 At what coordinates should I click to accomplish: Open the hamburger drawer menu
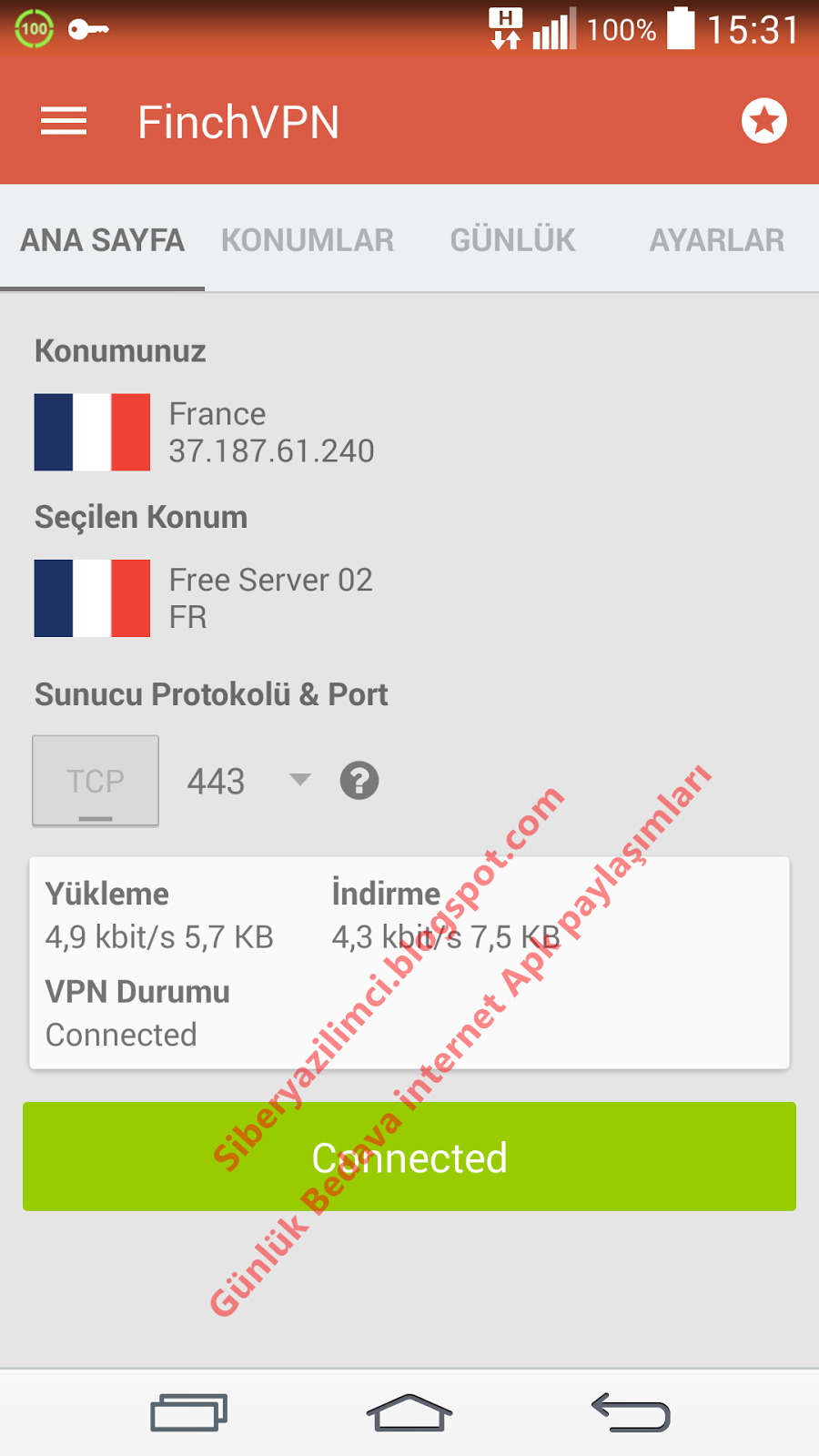(x=64, y=122)
